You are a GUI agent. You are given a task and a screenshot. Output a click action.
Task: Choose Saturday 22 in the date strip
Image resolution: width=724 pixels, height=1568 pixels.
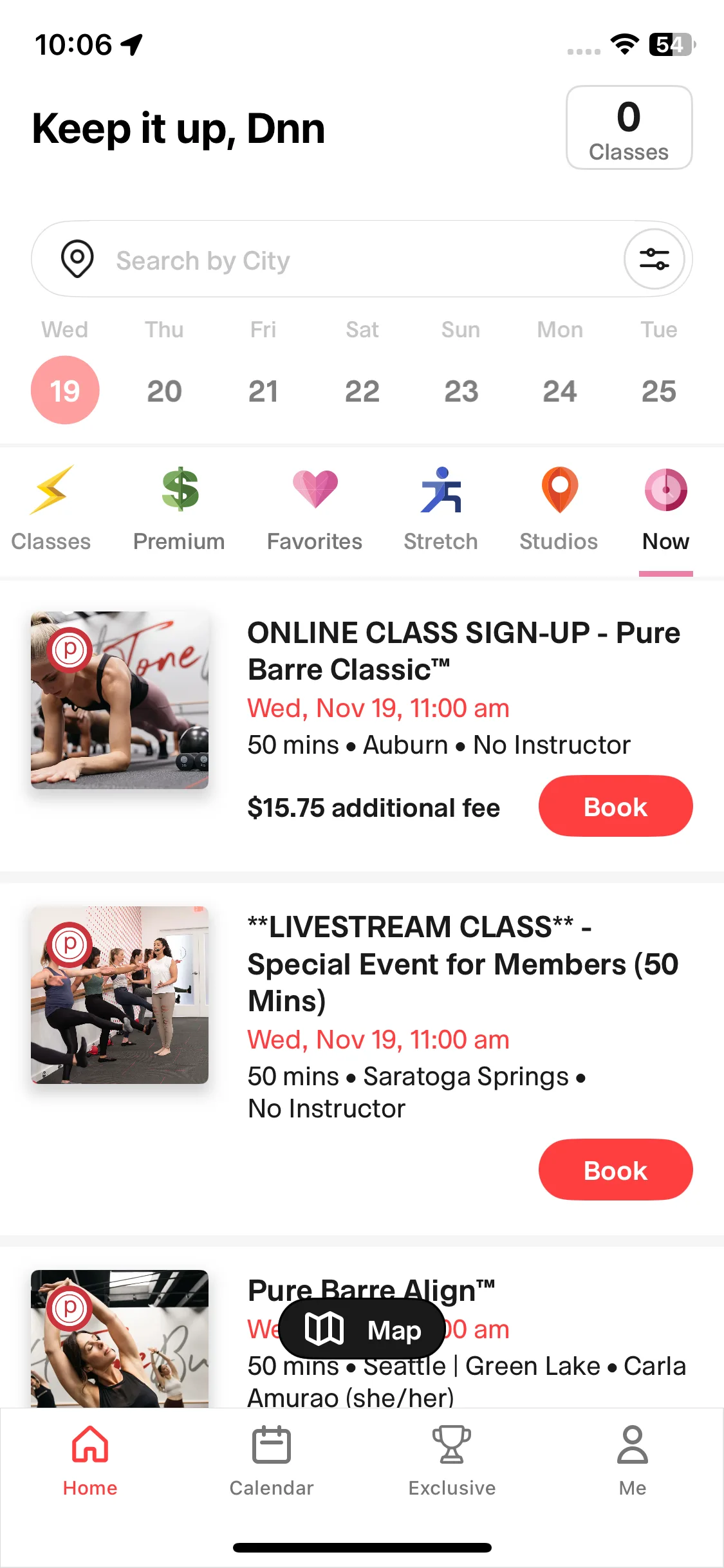click(362, 391)
